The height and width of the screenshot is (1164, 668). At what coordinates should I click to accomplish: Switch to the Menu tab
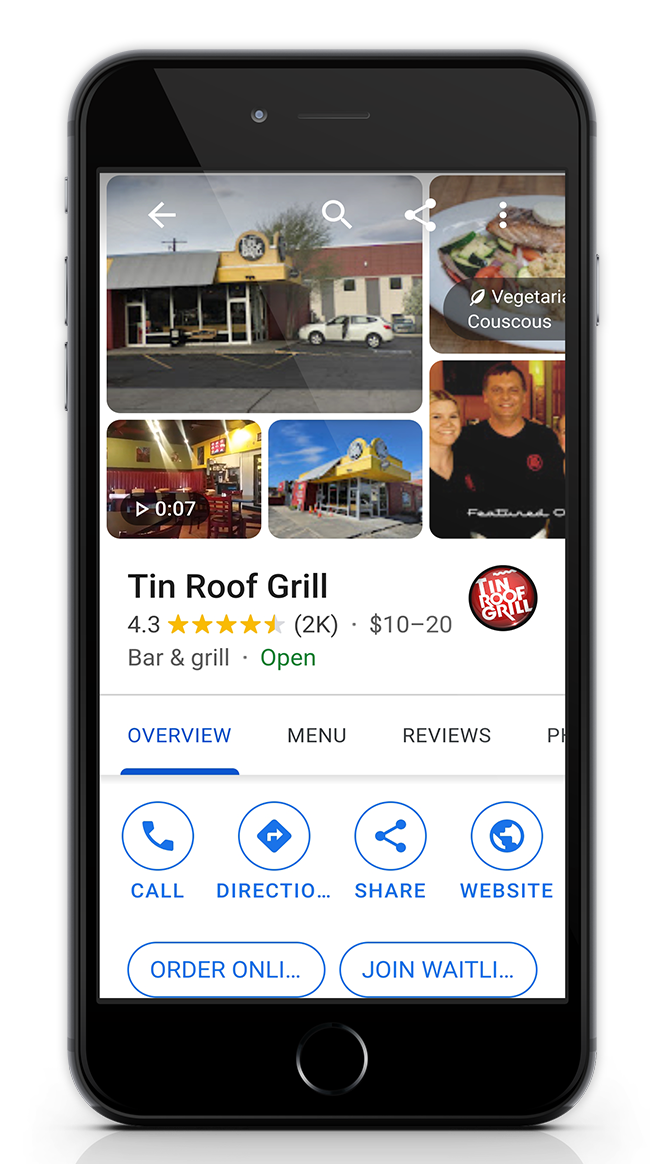(317, 736)
